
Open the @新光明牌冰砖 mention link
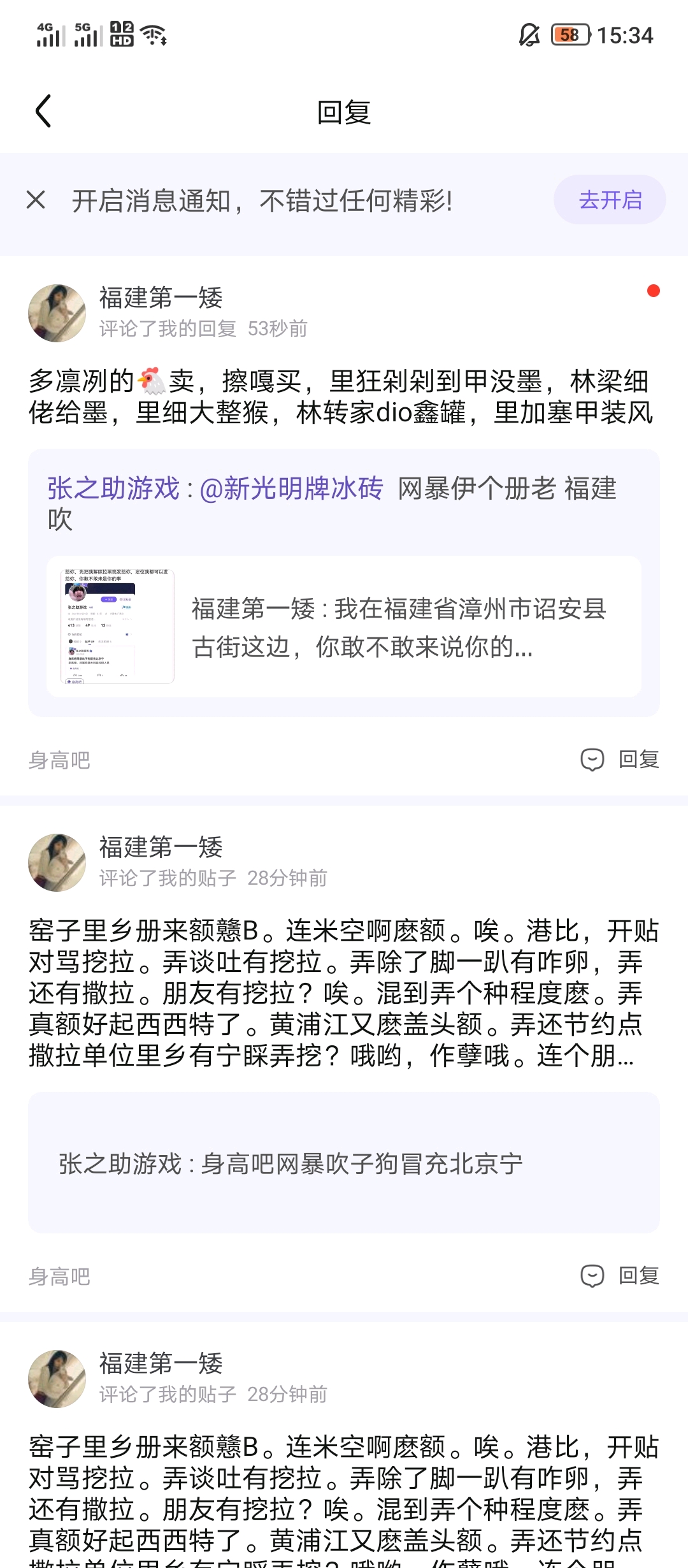point(291,489)
